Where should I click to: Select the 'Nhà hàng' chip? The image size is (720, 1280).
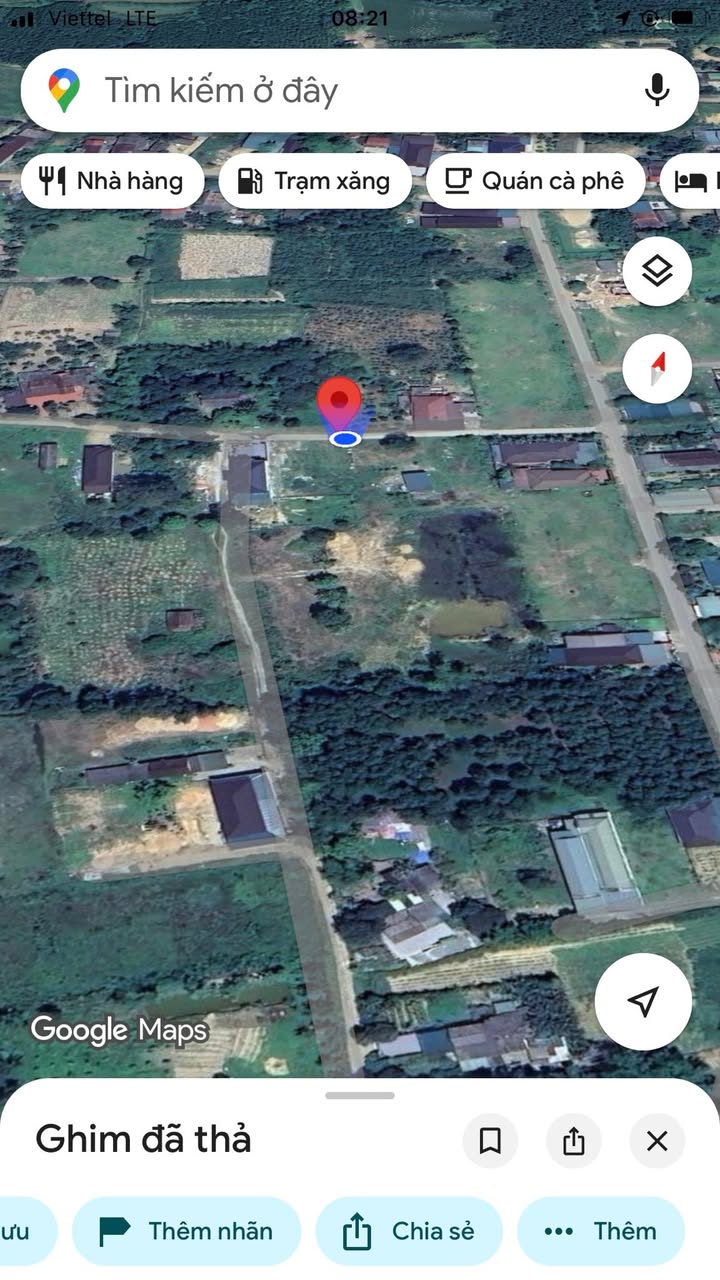point(112,181)
